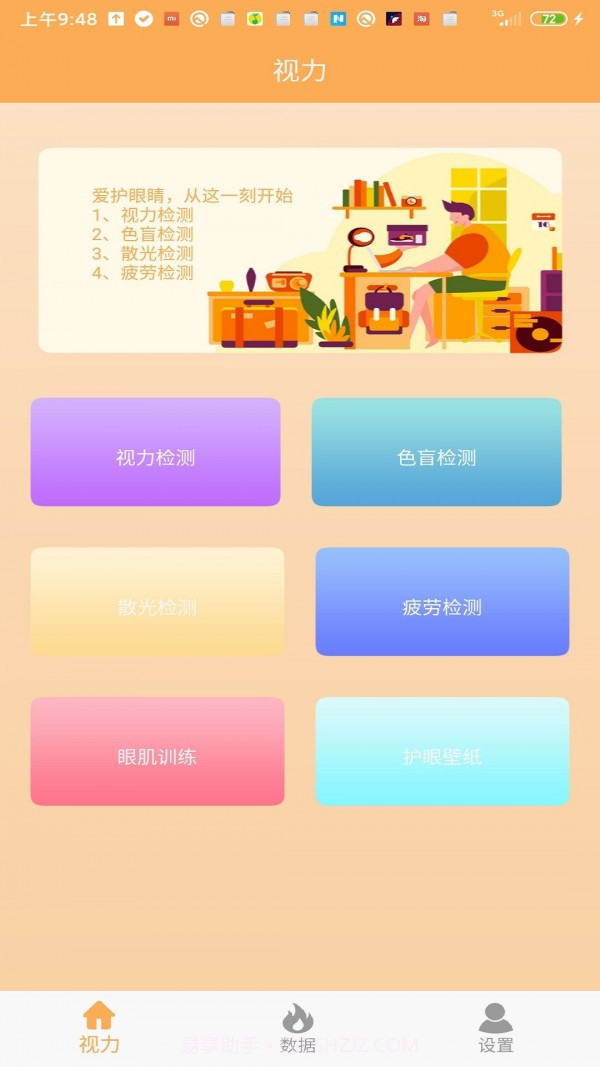
Task: Go to the 设置 settings tab
Action: tap(496, 1028)
